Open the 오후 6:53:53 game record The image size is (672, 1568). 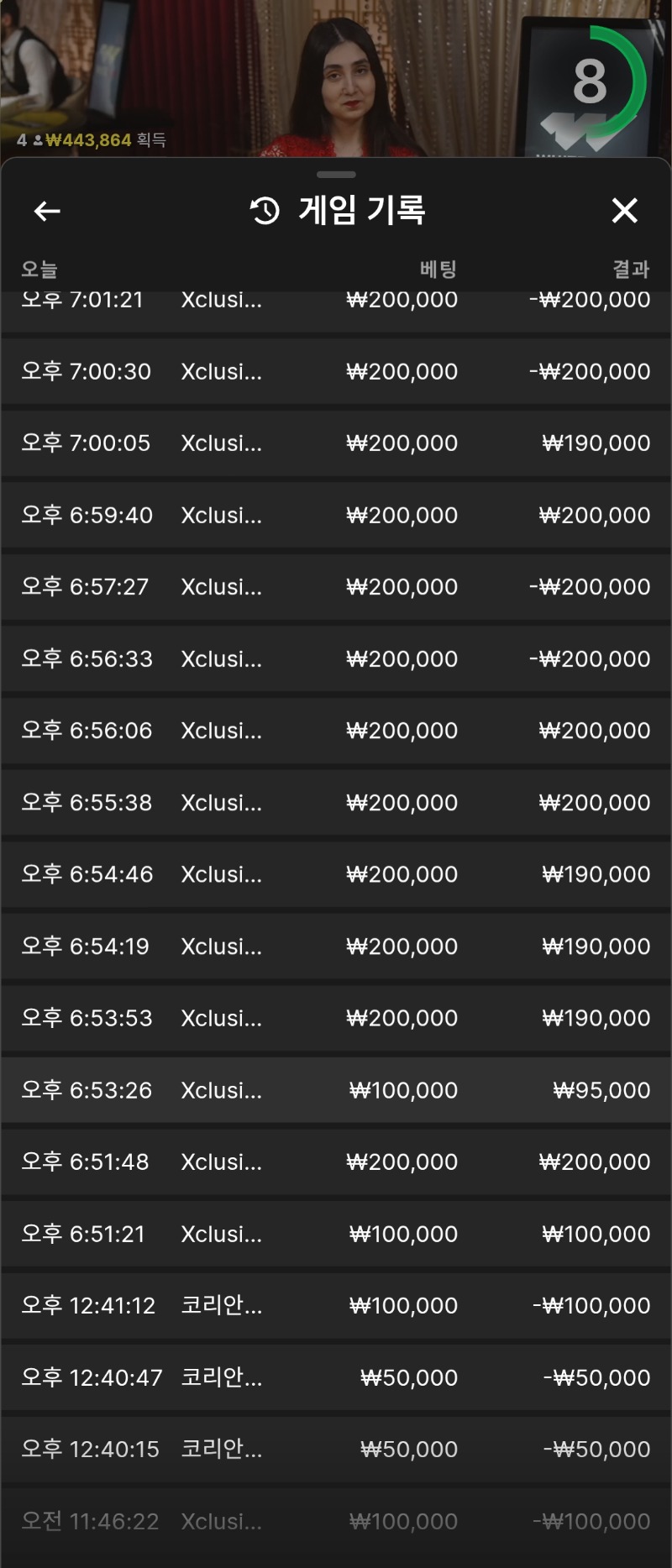tap(336, 1017)
